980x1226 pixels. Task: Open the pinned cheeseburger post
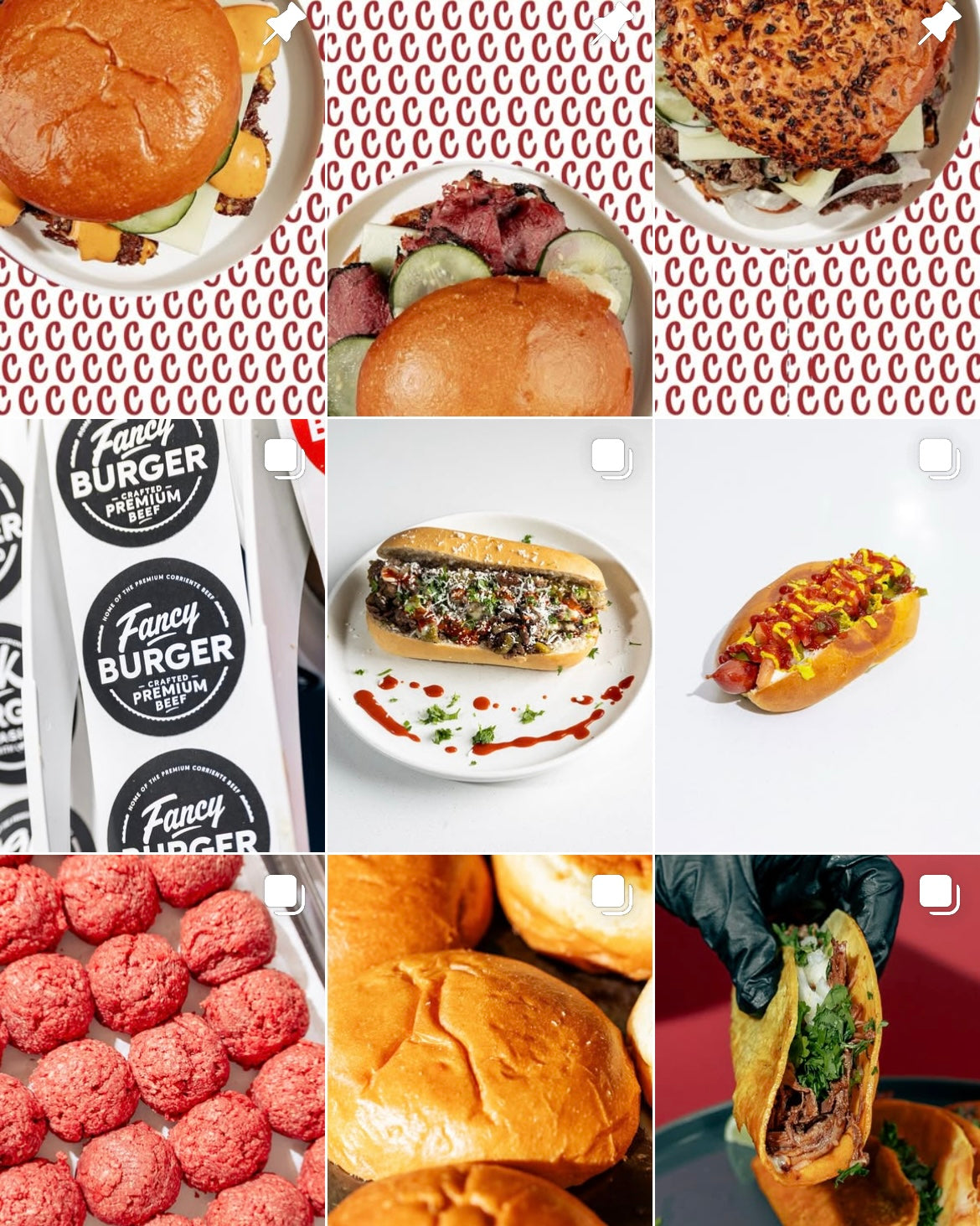tap(162, 208)
